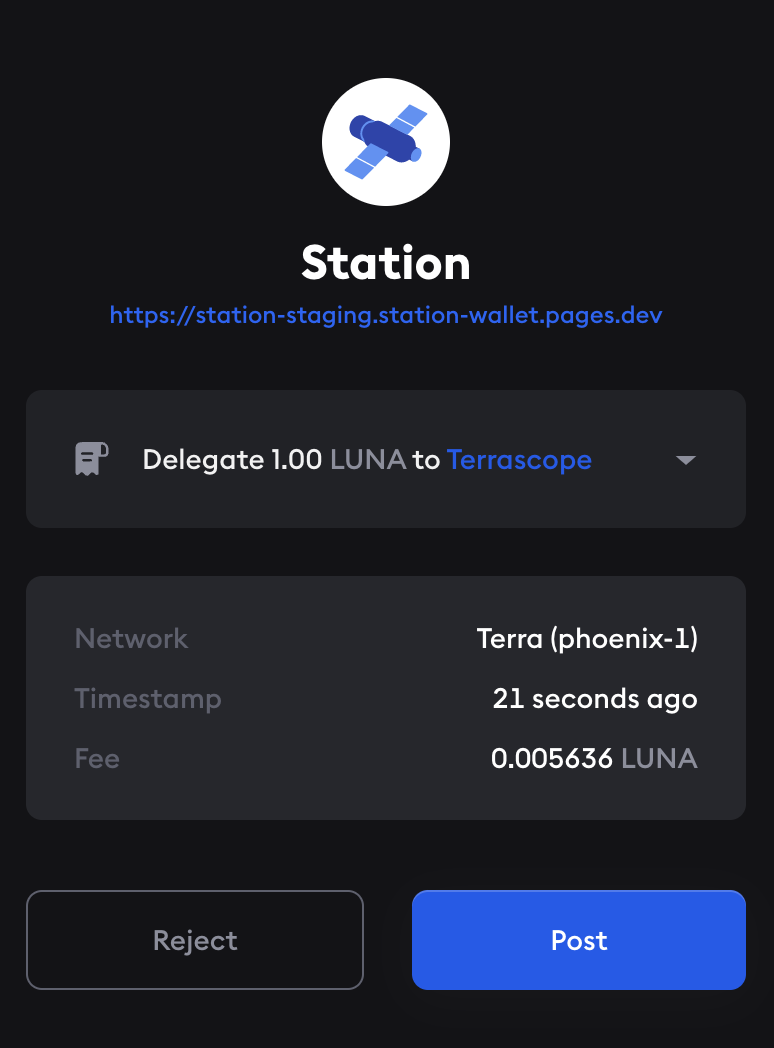
Task: Post the delegate transaction
Action: (579, 940)
